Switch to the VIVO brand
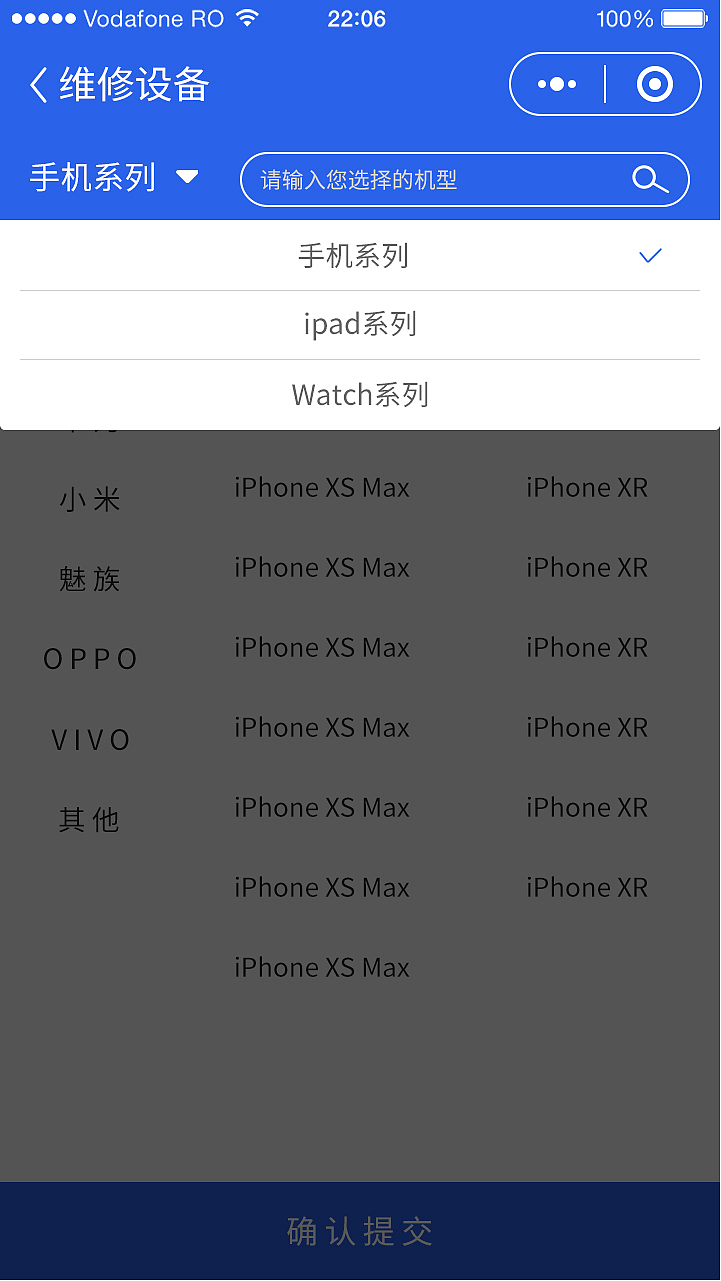The height and width of the screenshot is (1281, 721). 90,740
